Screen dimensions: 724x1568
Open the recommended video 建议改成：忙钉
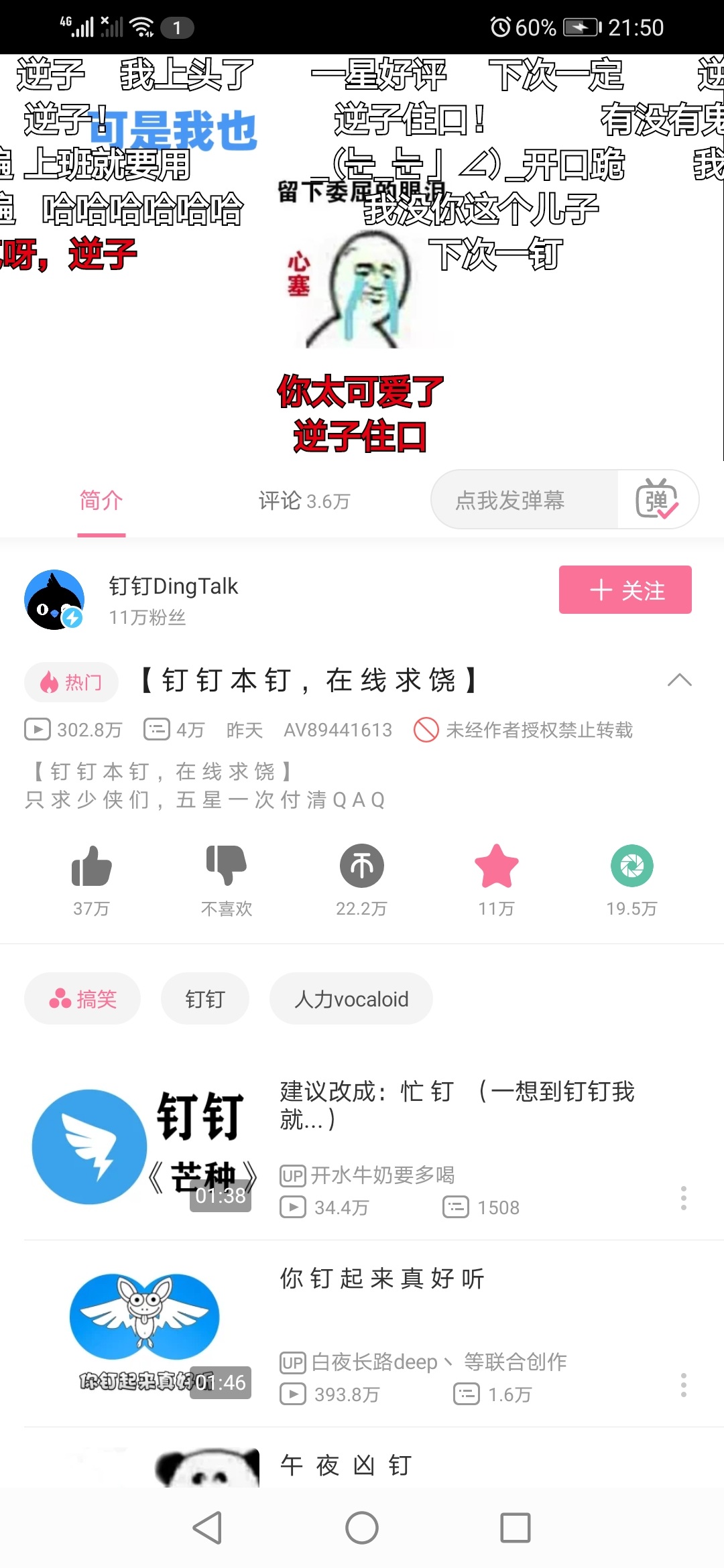coord(456,1106)
